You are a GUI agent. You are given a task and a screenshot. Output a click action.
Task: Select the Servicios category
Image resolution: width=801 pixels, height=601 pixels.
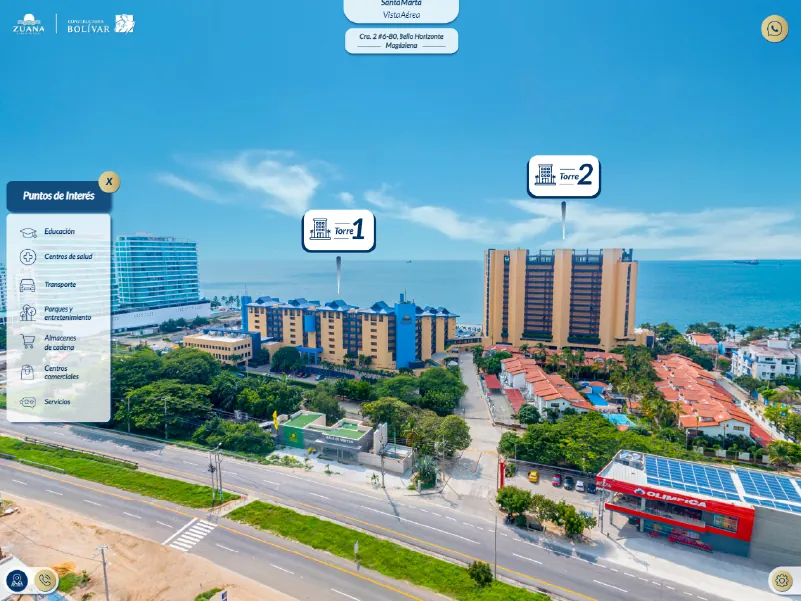(x=56, y=402)
